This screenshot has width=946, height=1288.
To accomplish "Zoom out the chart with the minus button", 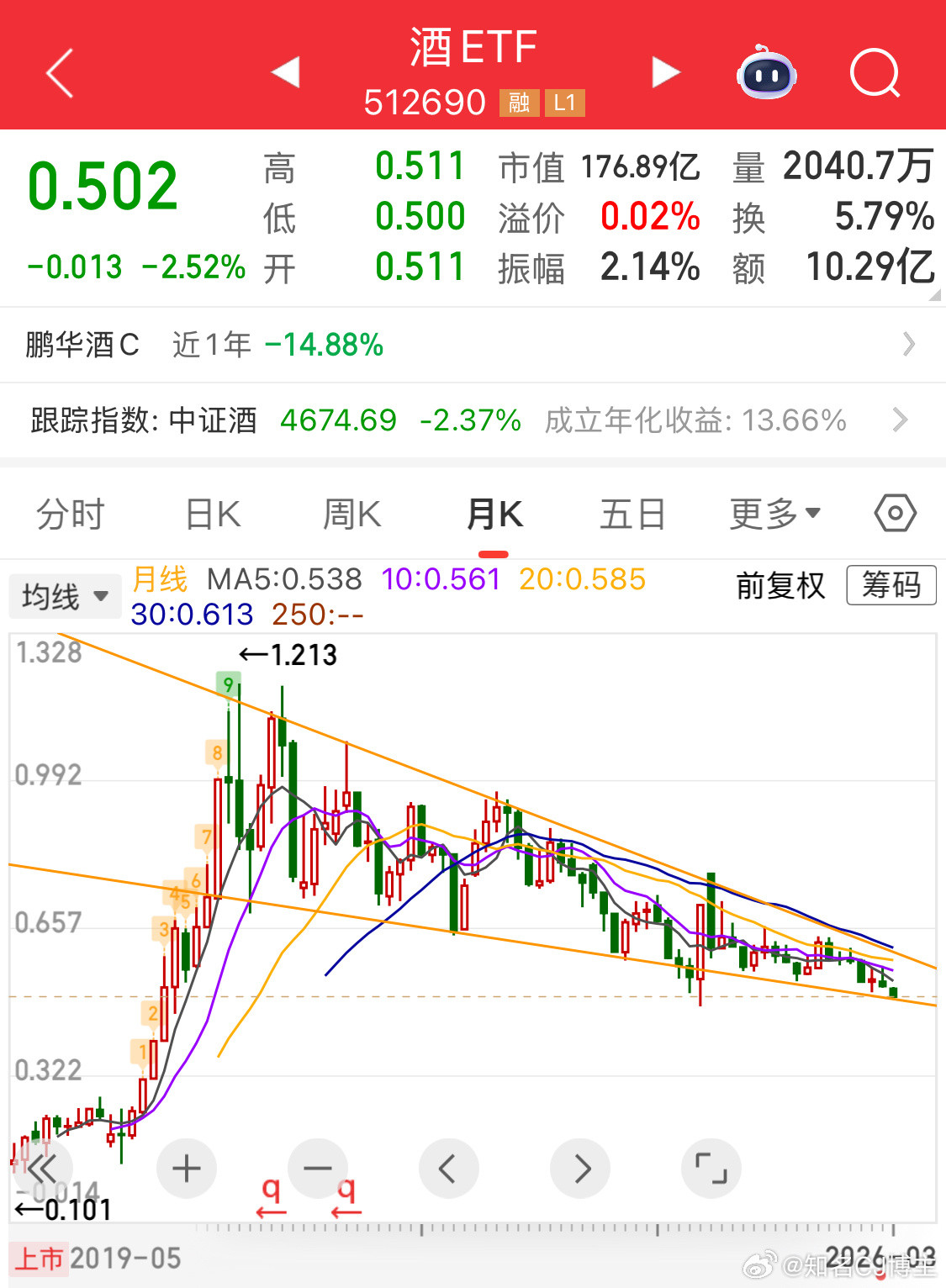I will click(317, 1168).
